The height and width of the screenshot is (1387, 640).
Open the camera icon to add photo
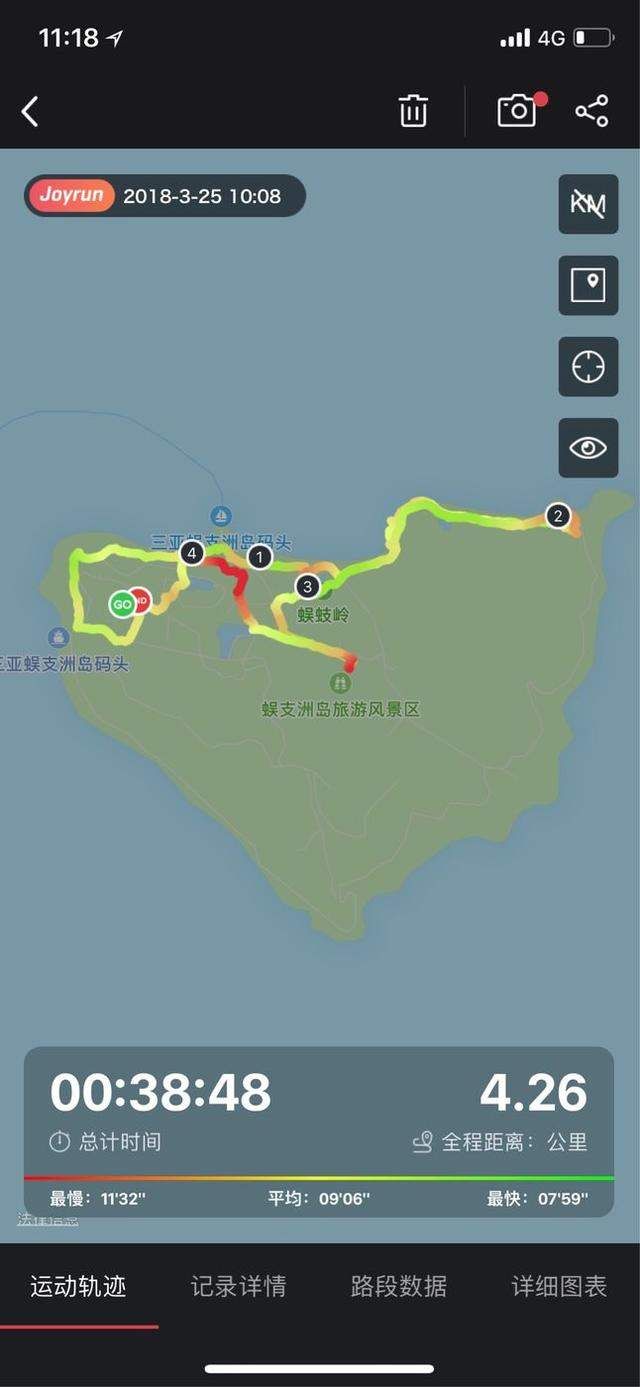point(517,110)
